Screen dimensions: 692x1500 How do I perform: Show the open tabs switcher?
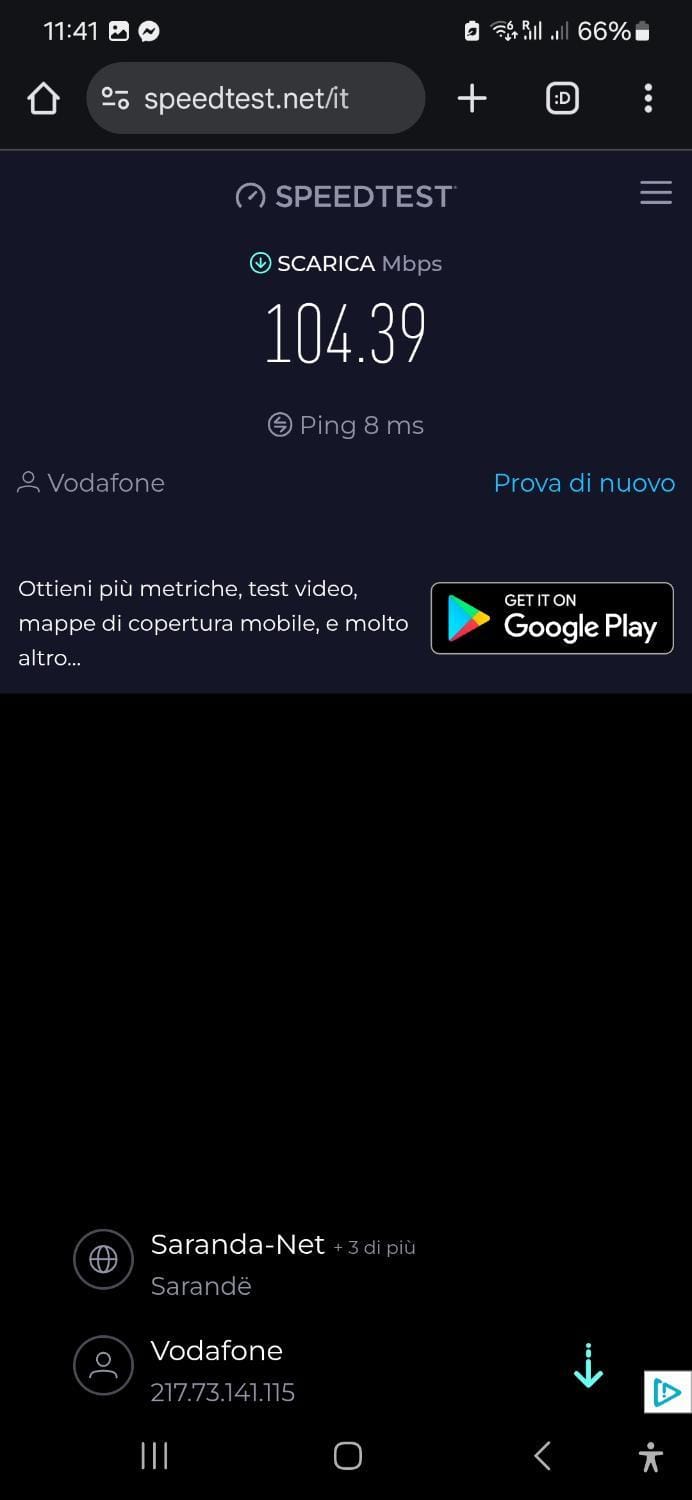(x=562, y=98)
